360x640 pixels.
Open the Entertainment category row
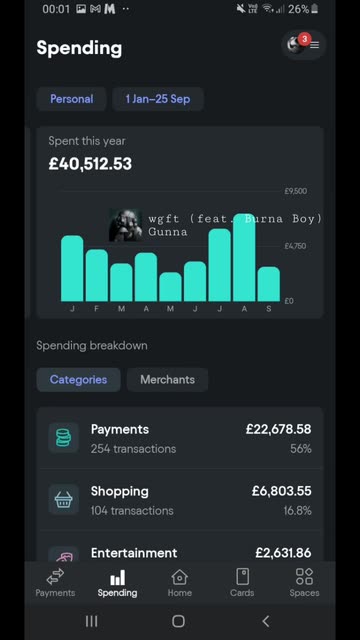[180, 547]
